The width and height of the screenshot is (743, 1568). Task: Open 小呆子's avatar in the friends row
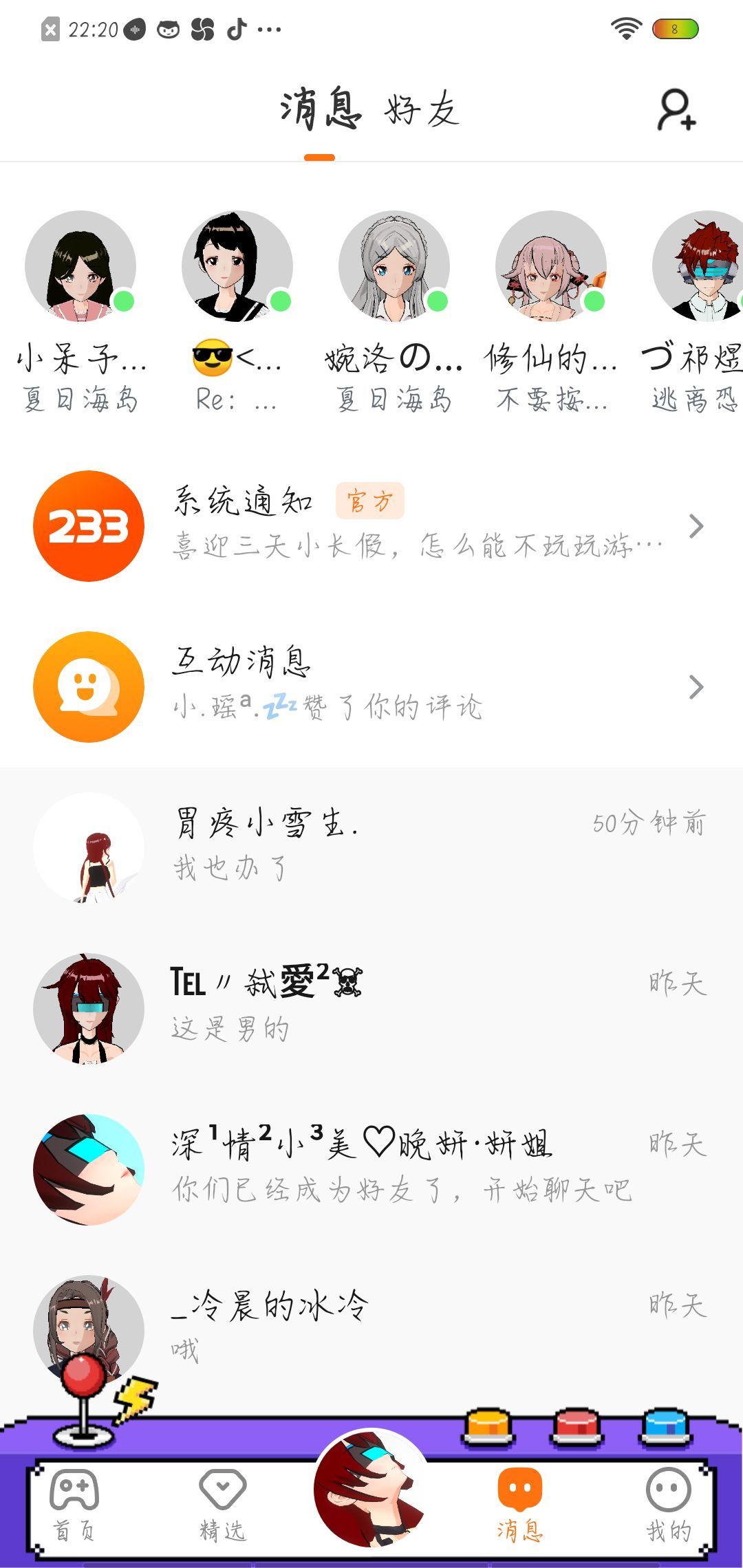80,266
